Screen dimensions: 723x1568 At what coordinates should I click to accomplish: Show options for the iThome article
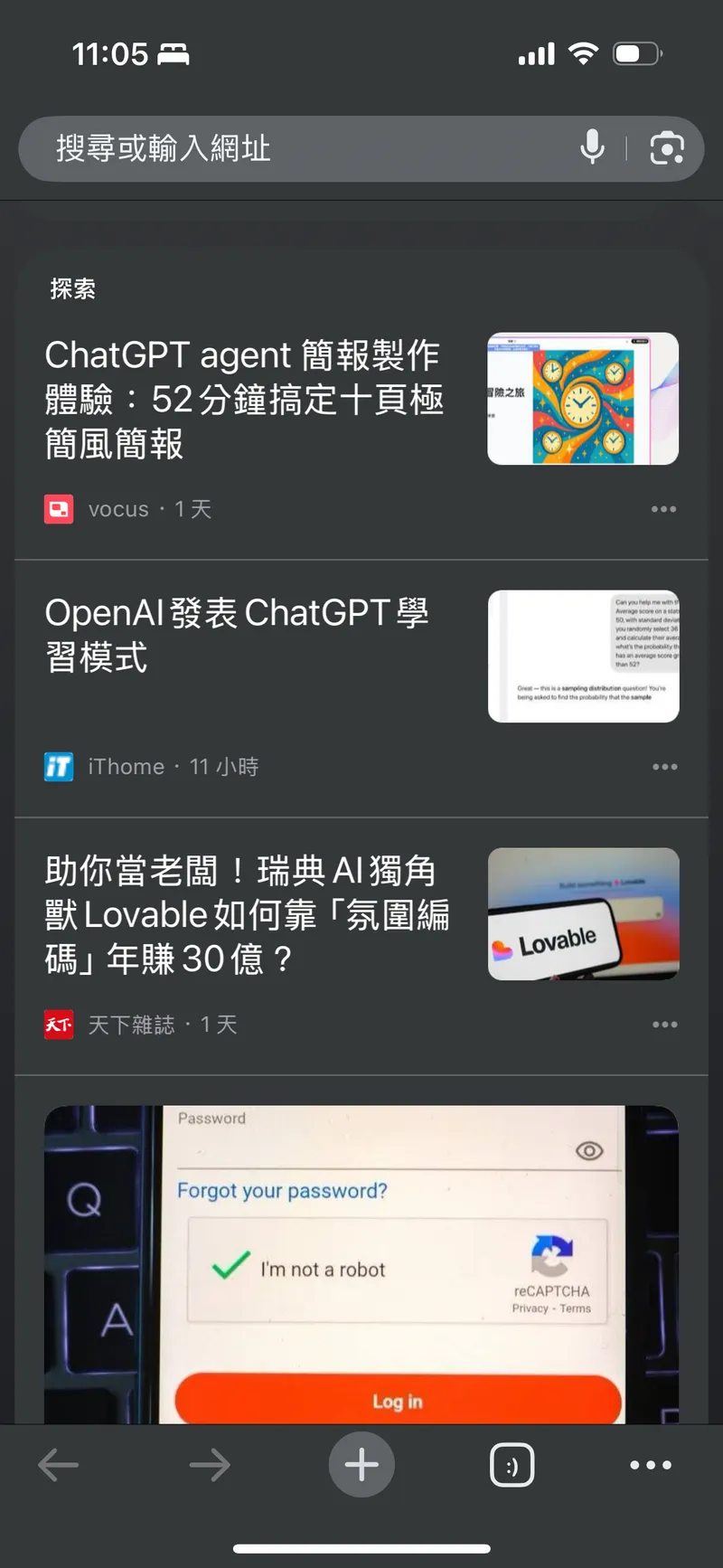click(664, 767)
